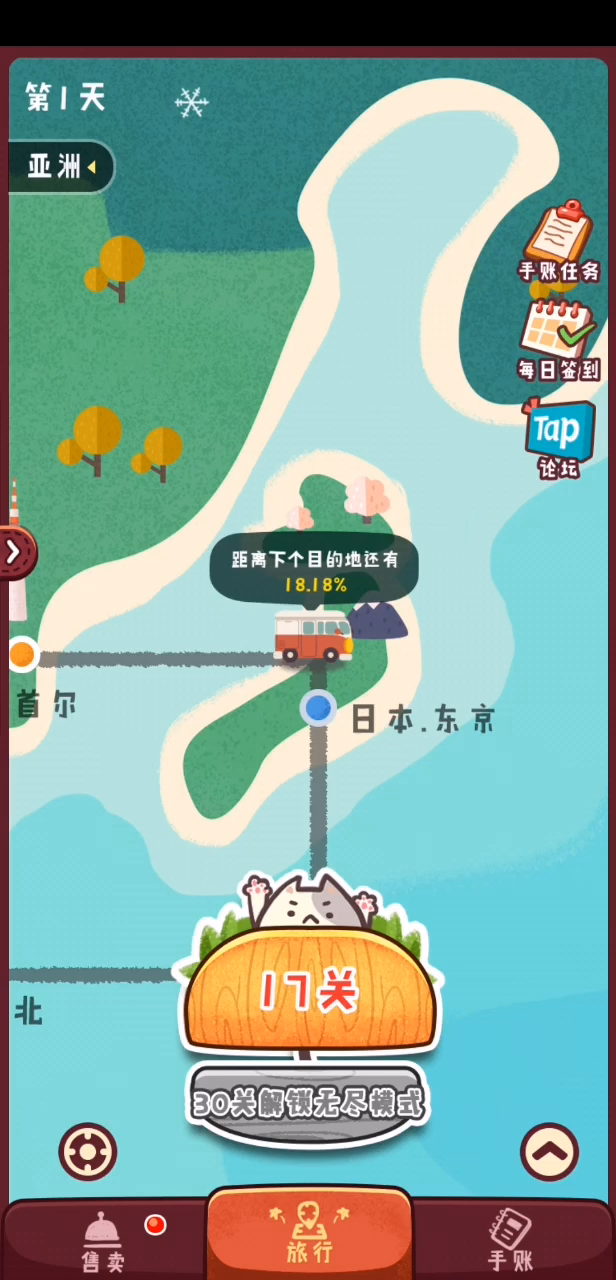
Task: Expand the side panel arrow
Action: tap(15, 552)
